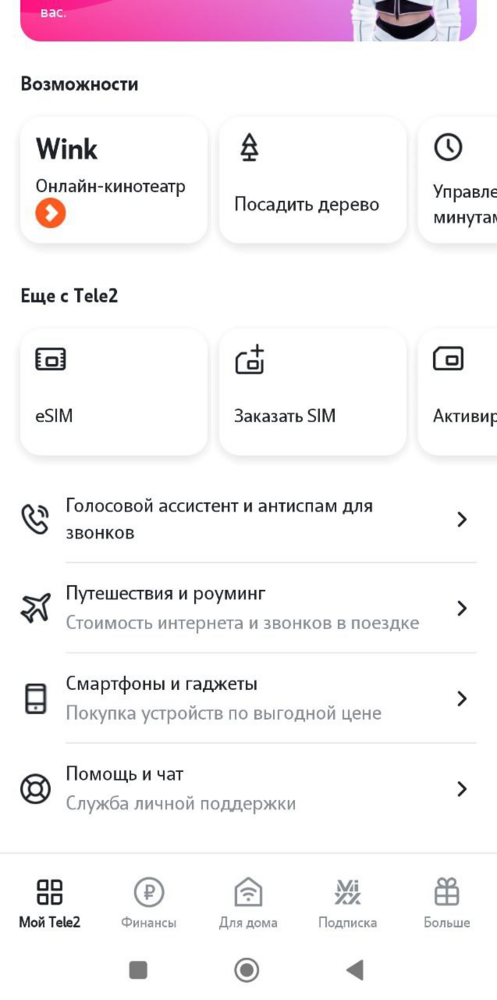Open the Посадить дерево card
Image resolution: width=497 pixels, height=1000 pixels.
[313, 180]
